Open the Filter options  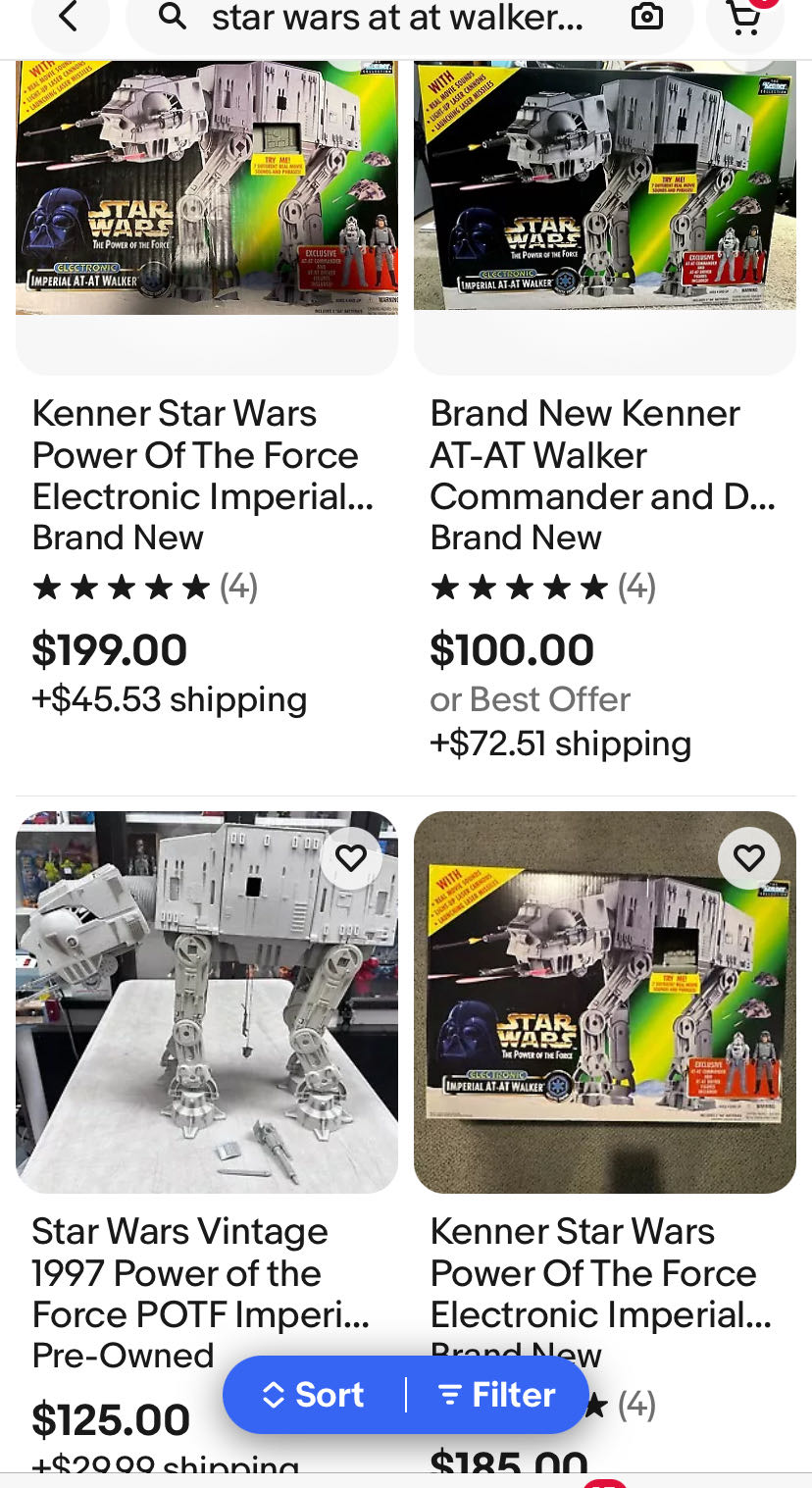[497, 1394]
